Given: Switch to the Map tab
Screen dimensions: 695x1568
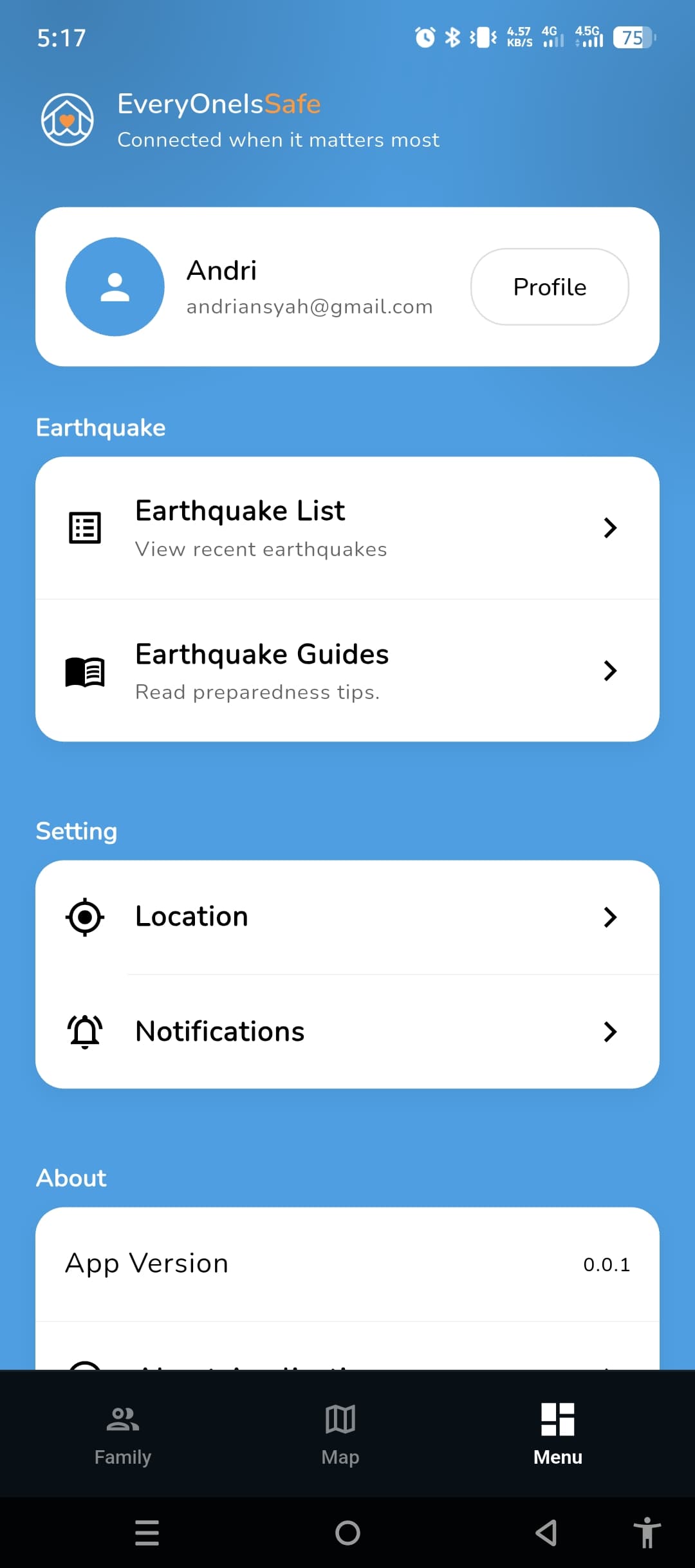Looking at the screenshot, I should (x=340, y=1433).
